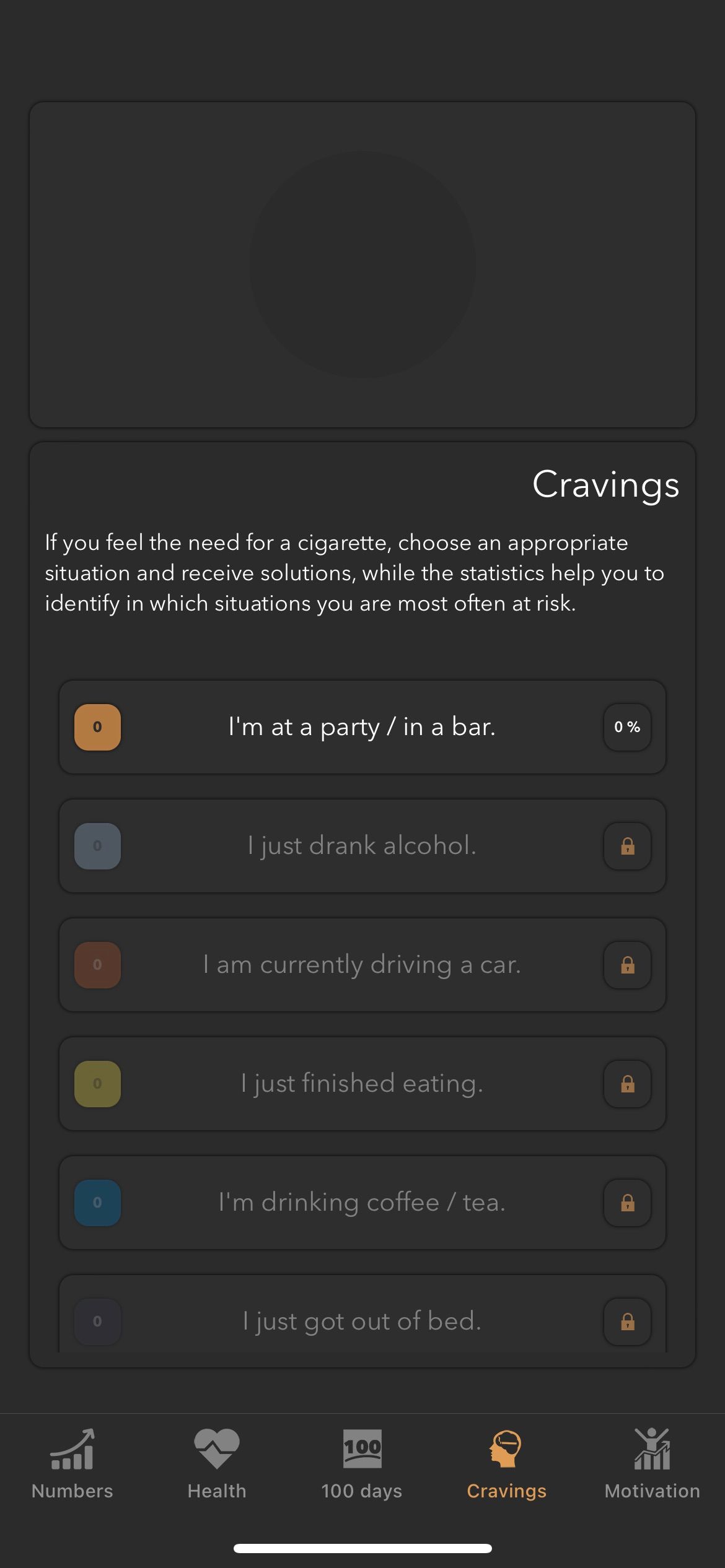The width and height of the screenshot is (725, 1568).
Task: Expand the 'I'm drinking coffee / tea' row
Action: click(x=362, y=1203)
